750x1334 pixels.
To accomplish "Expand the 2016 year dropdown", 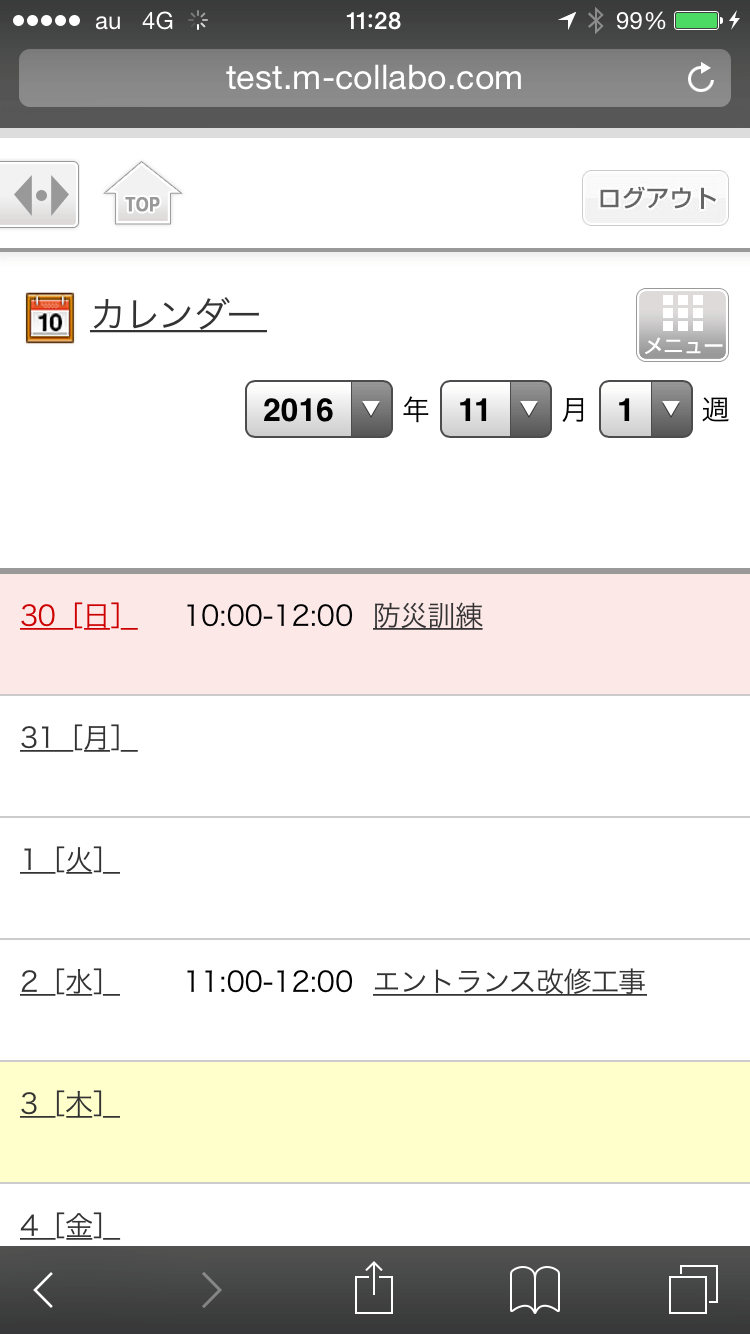I will [319, 409].
